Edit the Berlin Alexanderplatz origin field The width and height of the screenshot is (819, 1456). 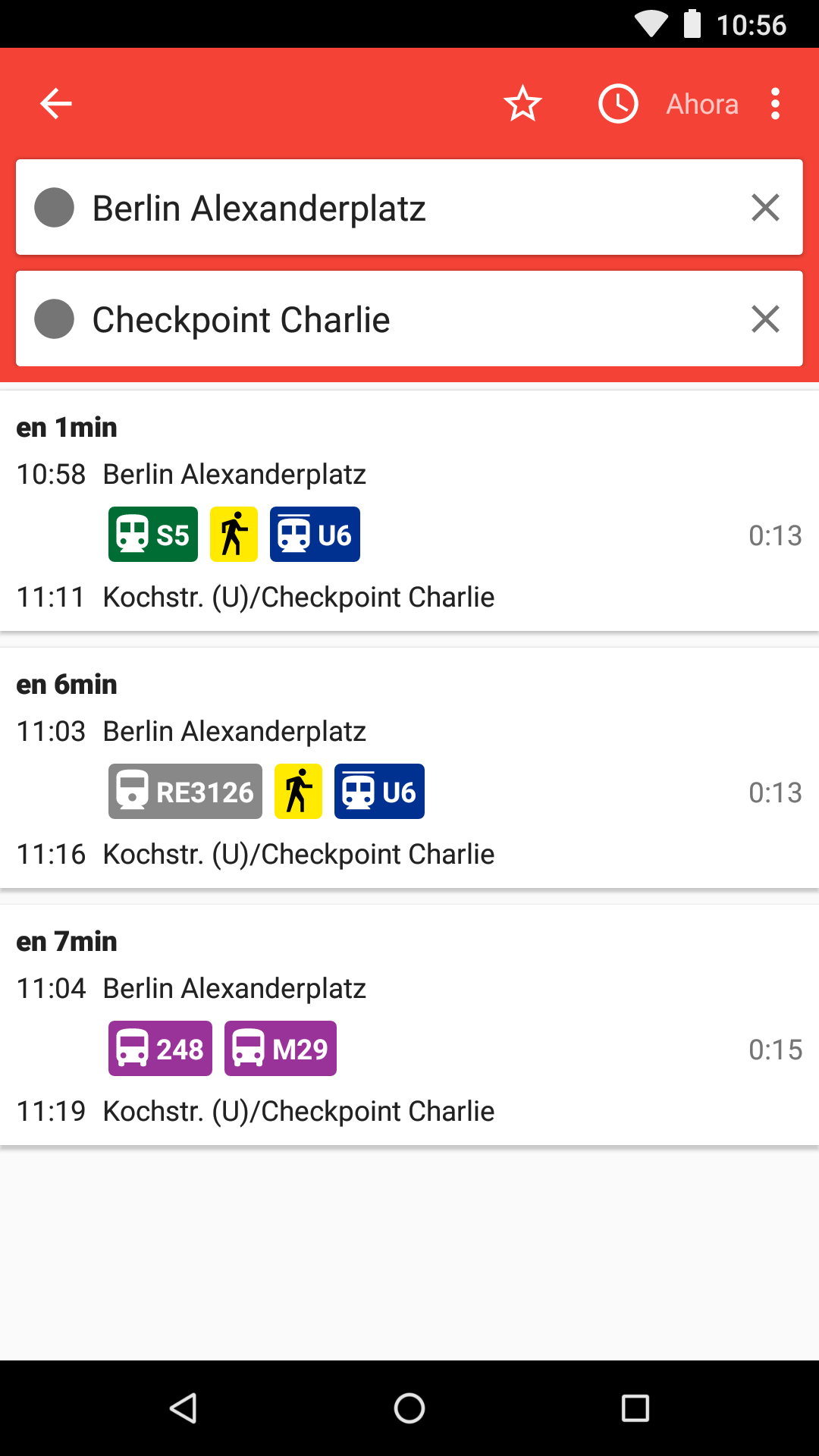click(379, 208)
